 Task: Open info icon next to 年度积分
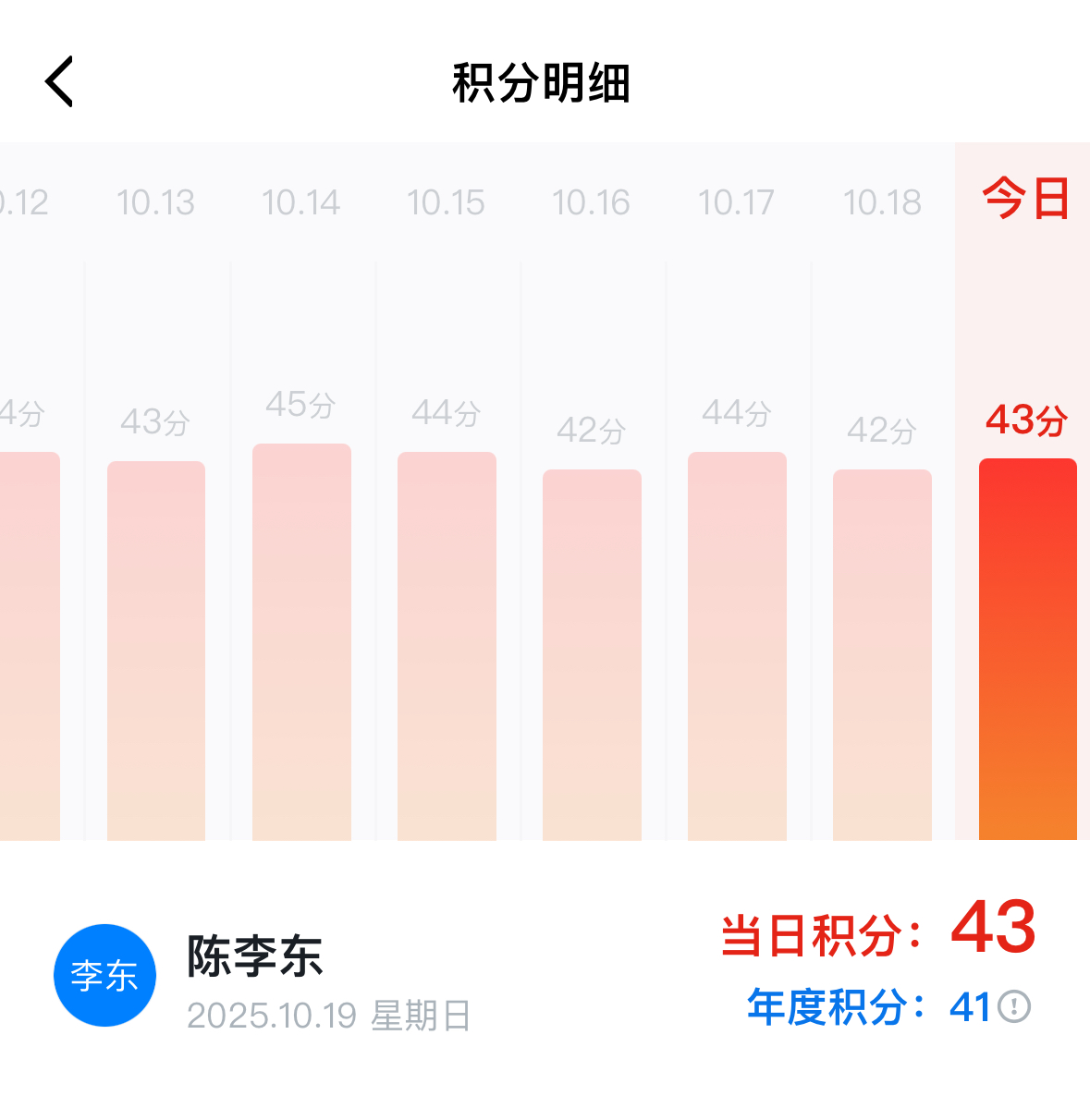click(1013, 1006)
